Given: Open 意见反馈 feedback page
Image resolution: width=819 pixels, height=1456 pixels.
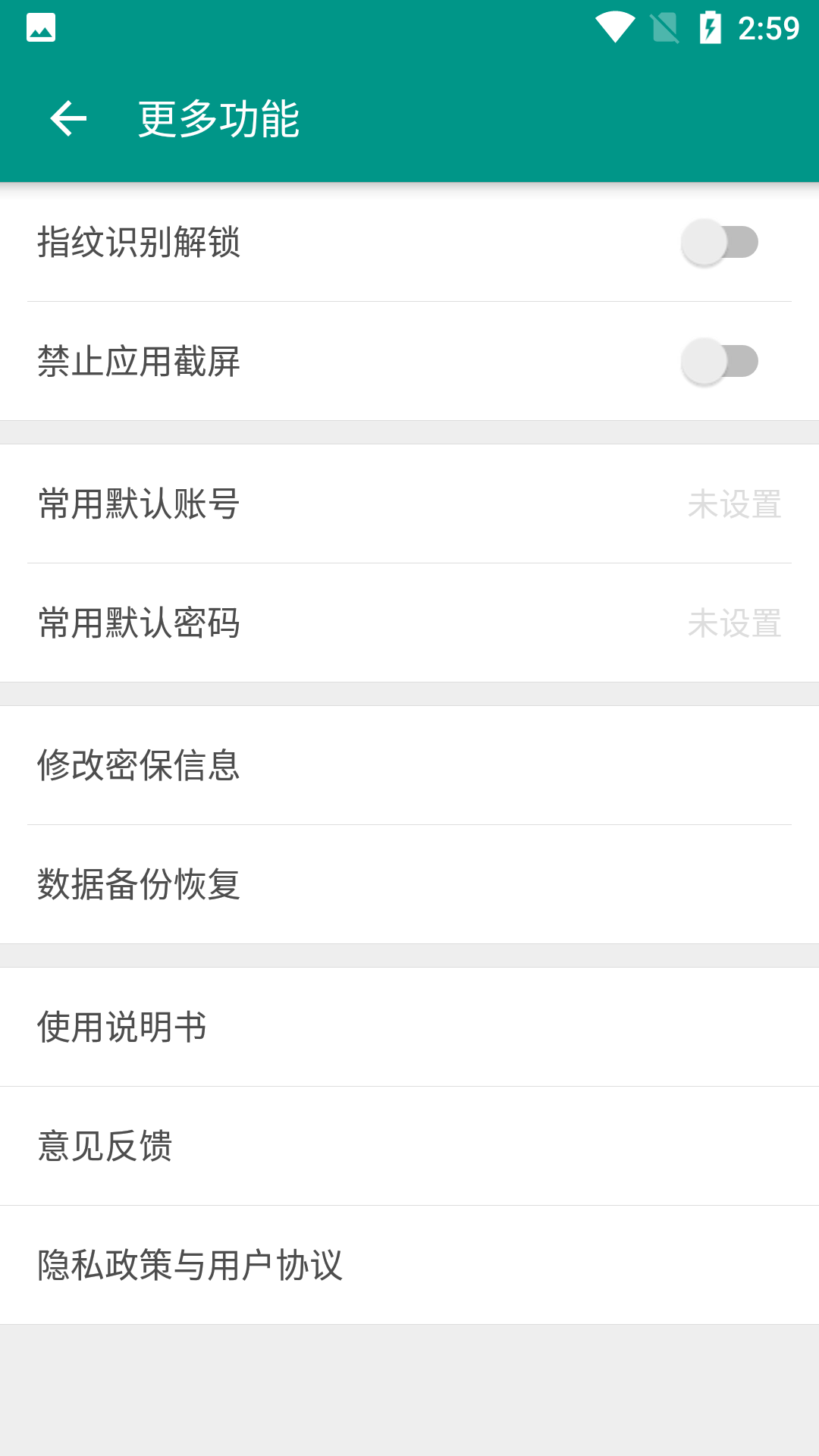Looking at the screenshot, I should click(409, 1146).
